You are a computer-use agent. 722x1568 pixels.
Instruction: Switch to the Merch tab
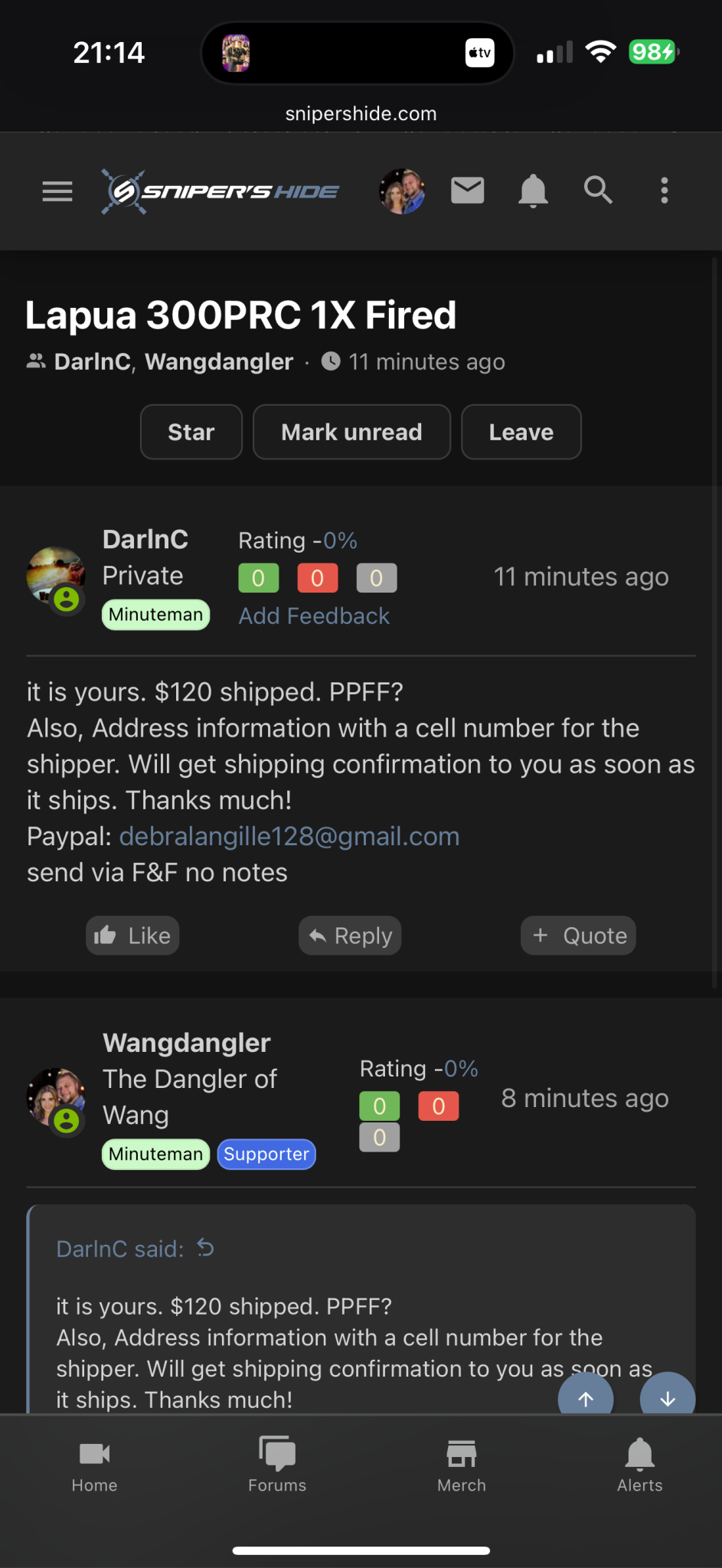point(462,1464)
